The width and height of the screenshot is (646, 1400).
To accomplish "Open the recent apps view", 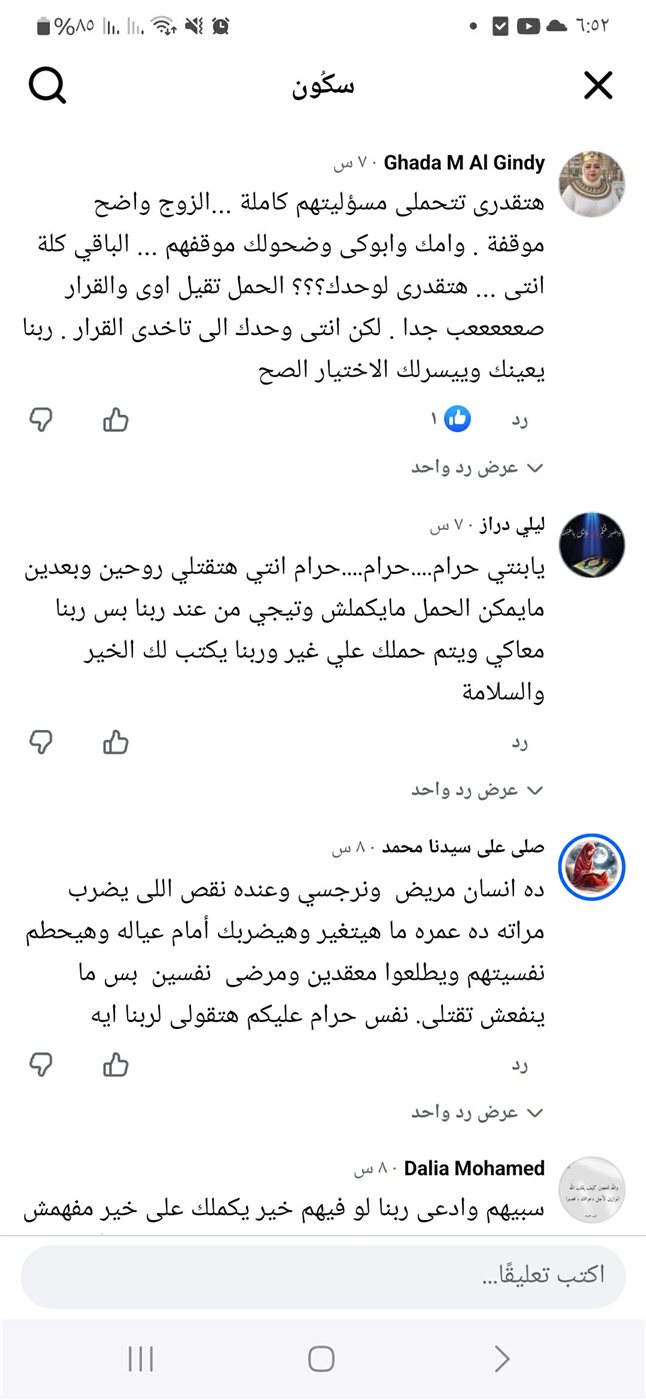I will pyautogui.click(x=141, y=1358).
